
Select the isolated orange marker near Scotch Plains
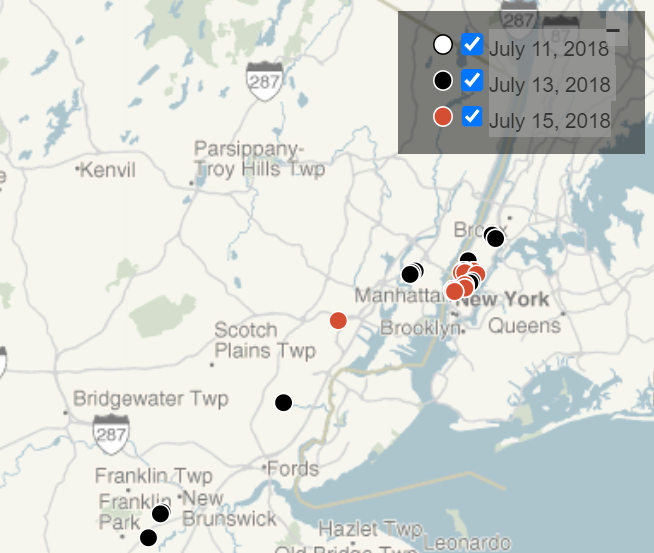coord(338,320)
